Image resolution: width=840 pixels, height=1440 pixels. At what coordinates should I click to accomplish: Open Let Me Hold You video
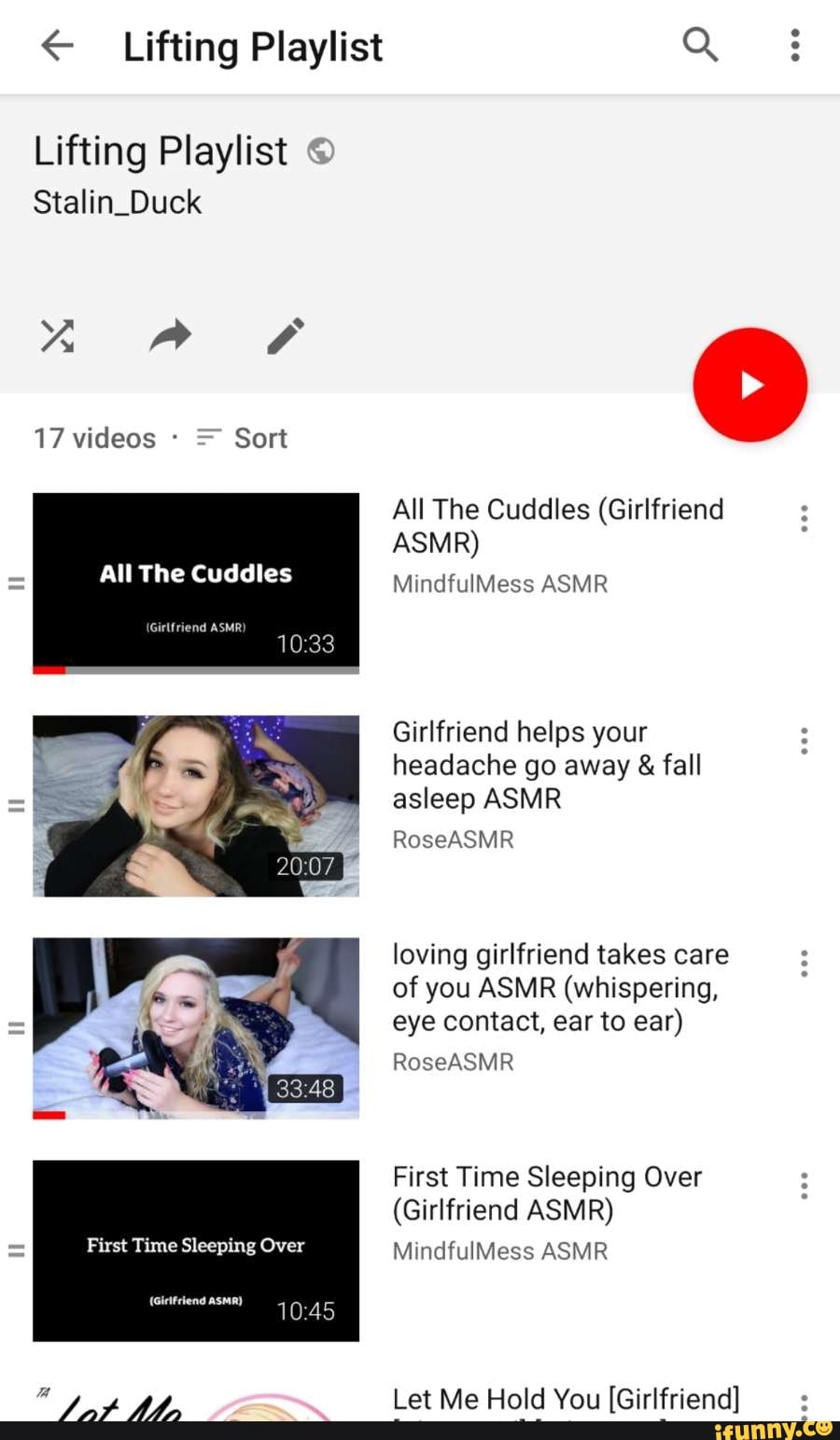click(x=565, y=1400)
